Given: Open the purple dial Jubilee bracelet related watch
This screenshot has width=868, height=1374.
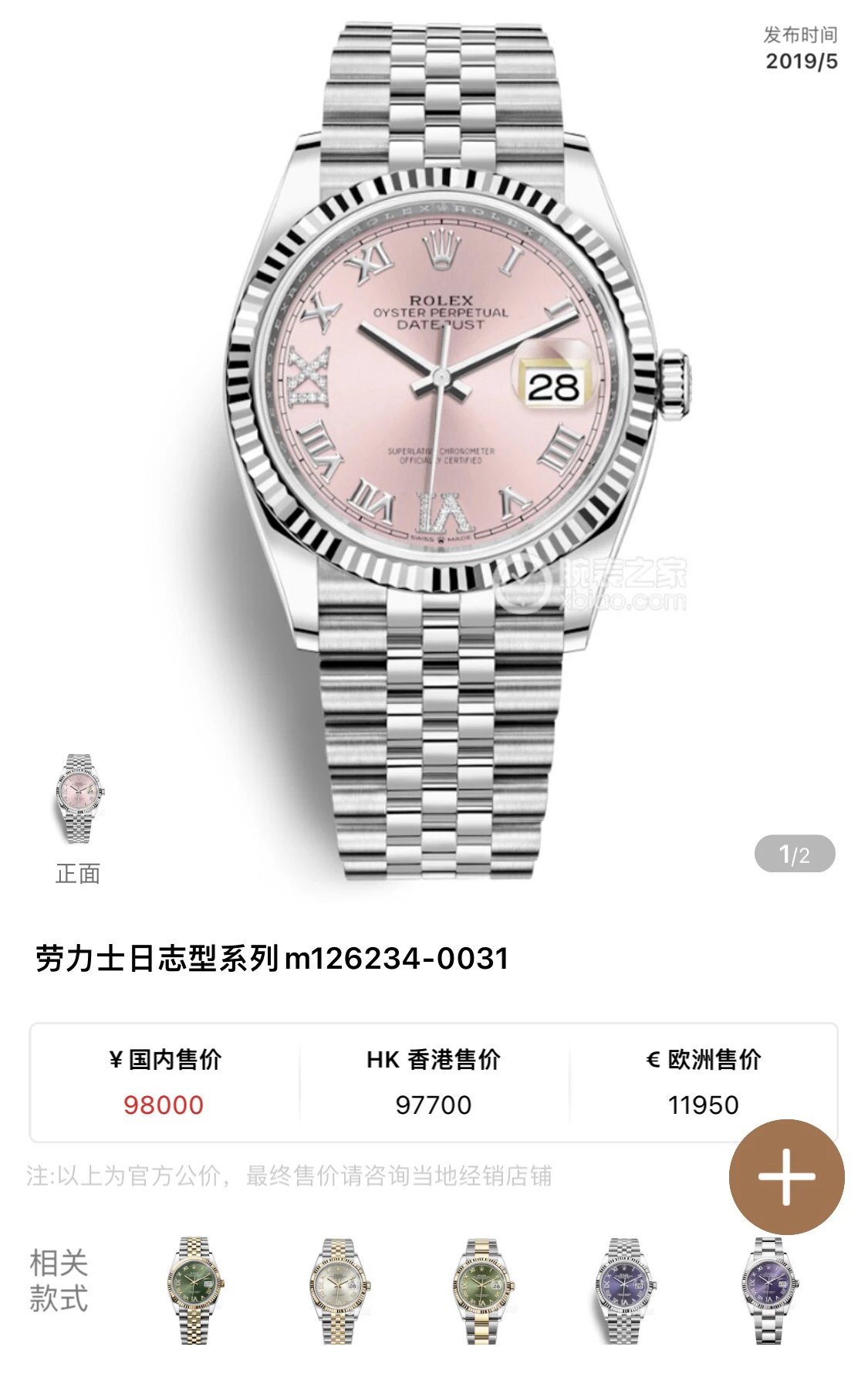Looking at the screenshot, I should pos(626,1291).
